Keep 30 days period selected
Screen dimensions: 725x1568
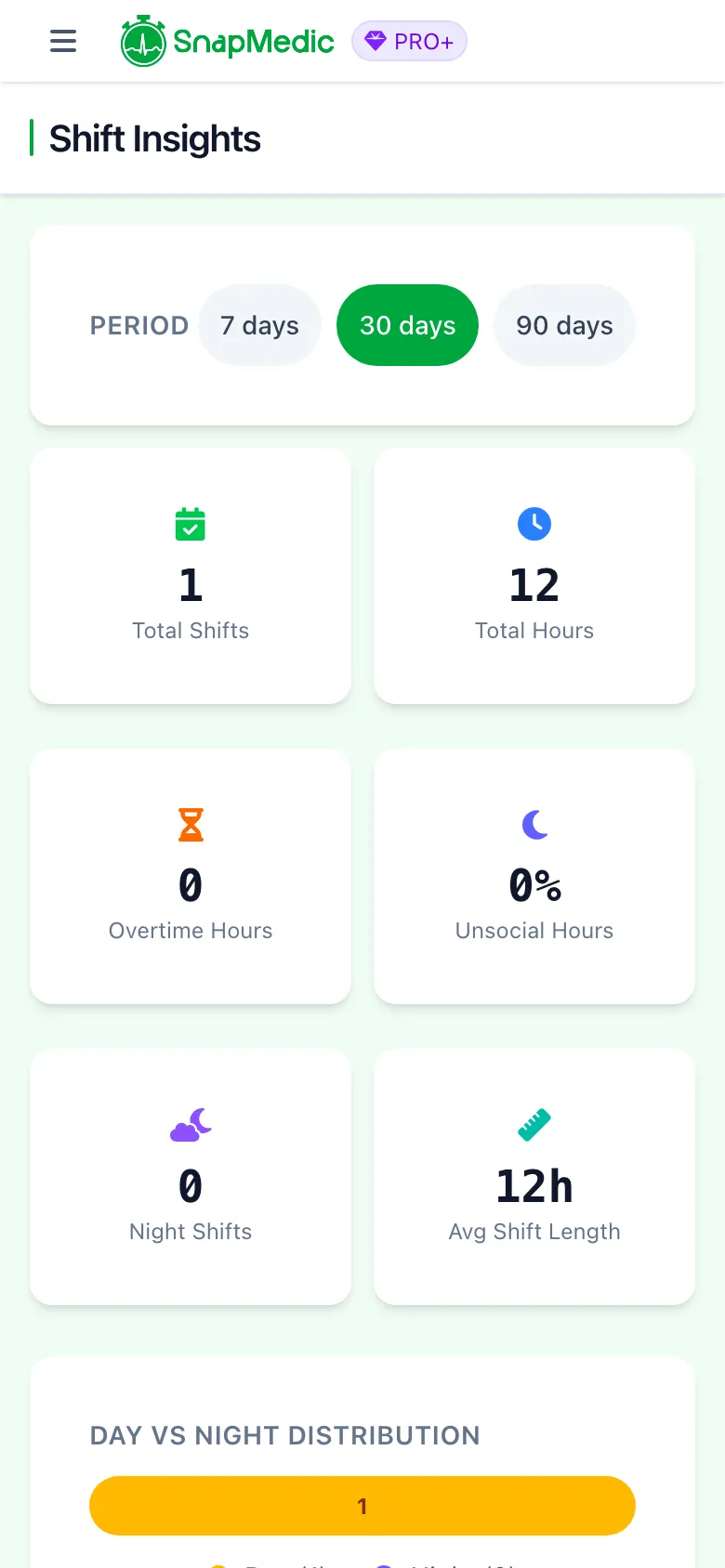(x=407, y=325)
